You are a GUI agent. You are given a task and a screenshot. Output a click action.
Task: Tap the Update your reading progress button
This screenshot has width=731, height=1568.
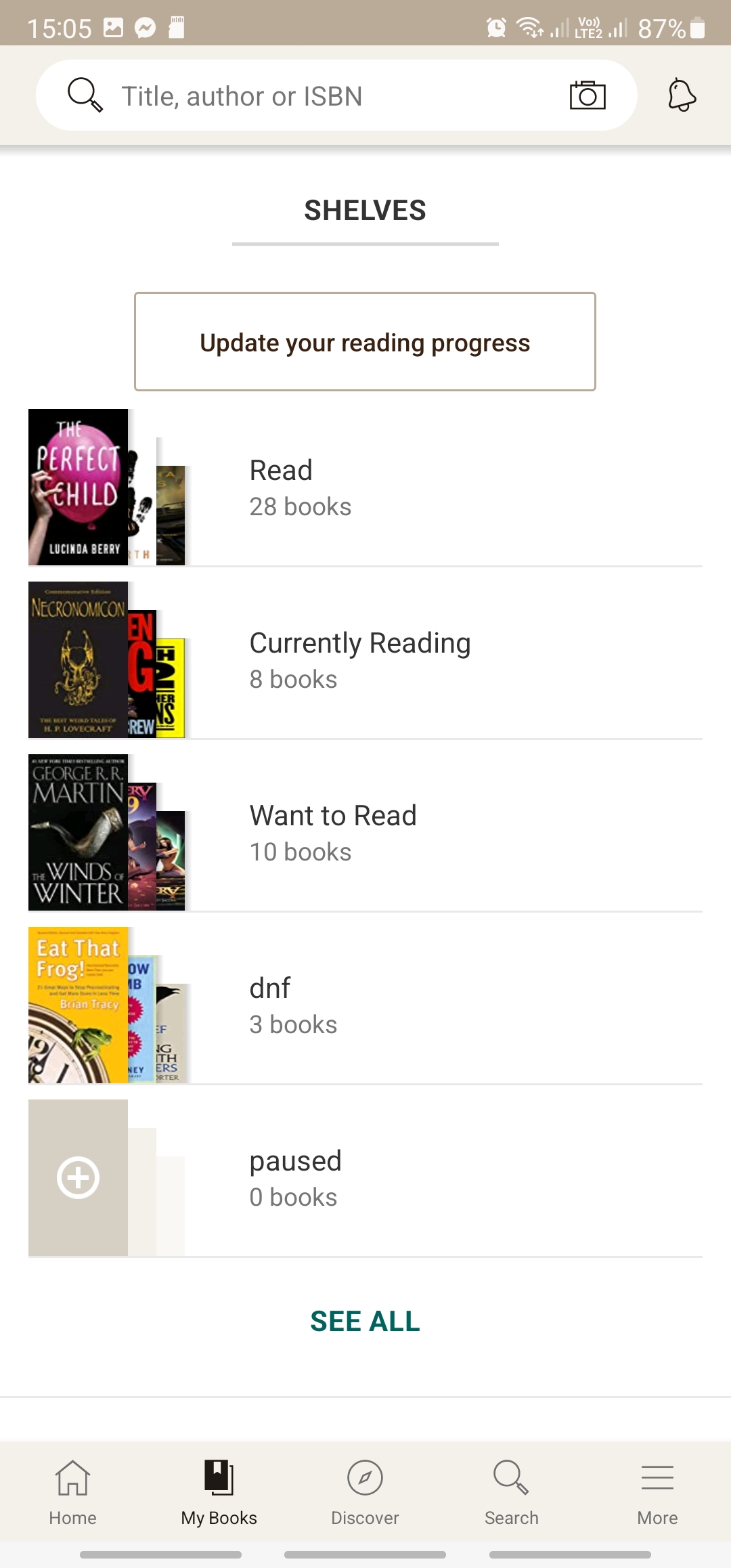point(365,342)
